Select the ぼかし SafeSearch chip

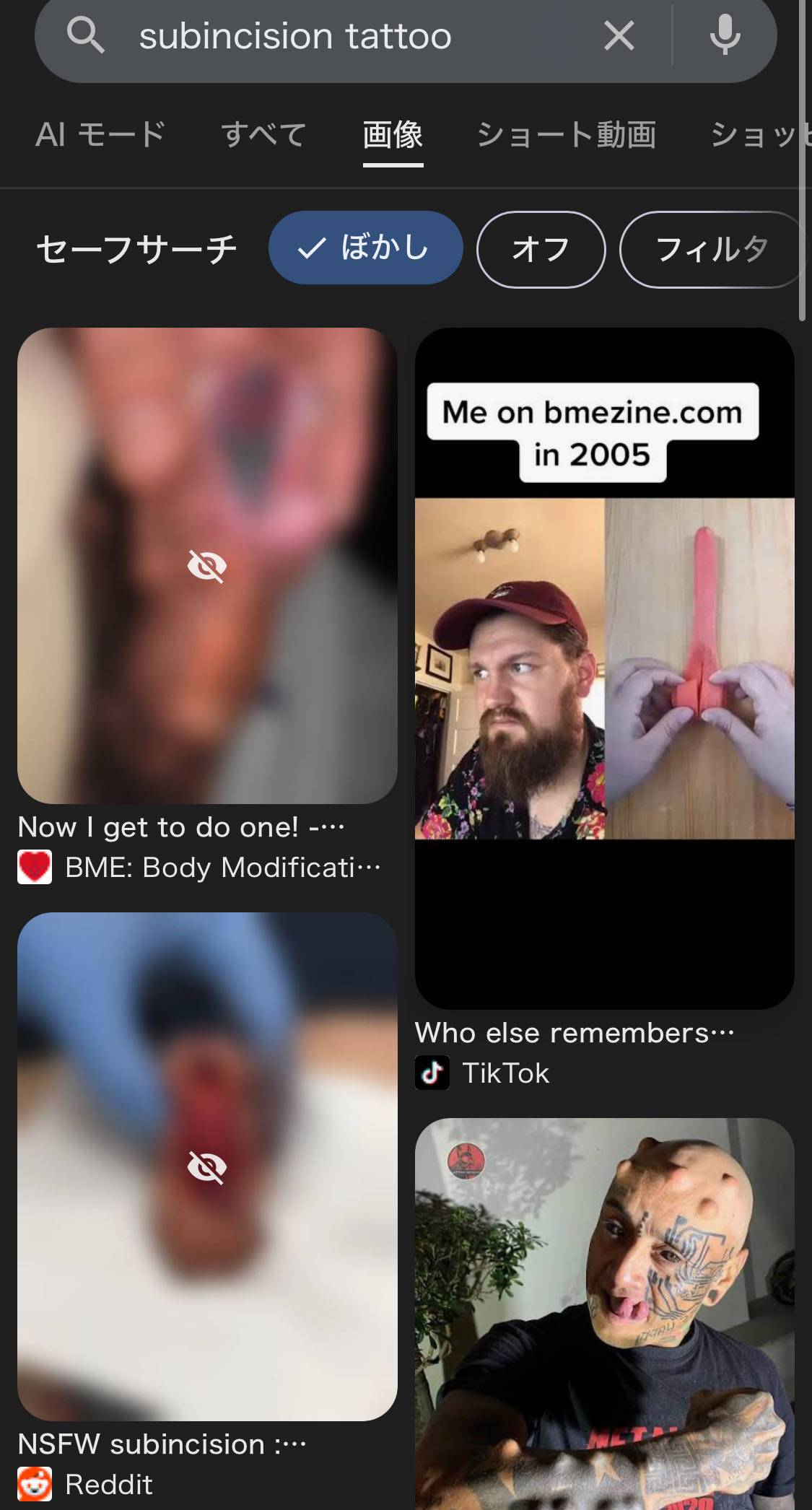[365, 248]
